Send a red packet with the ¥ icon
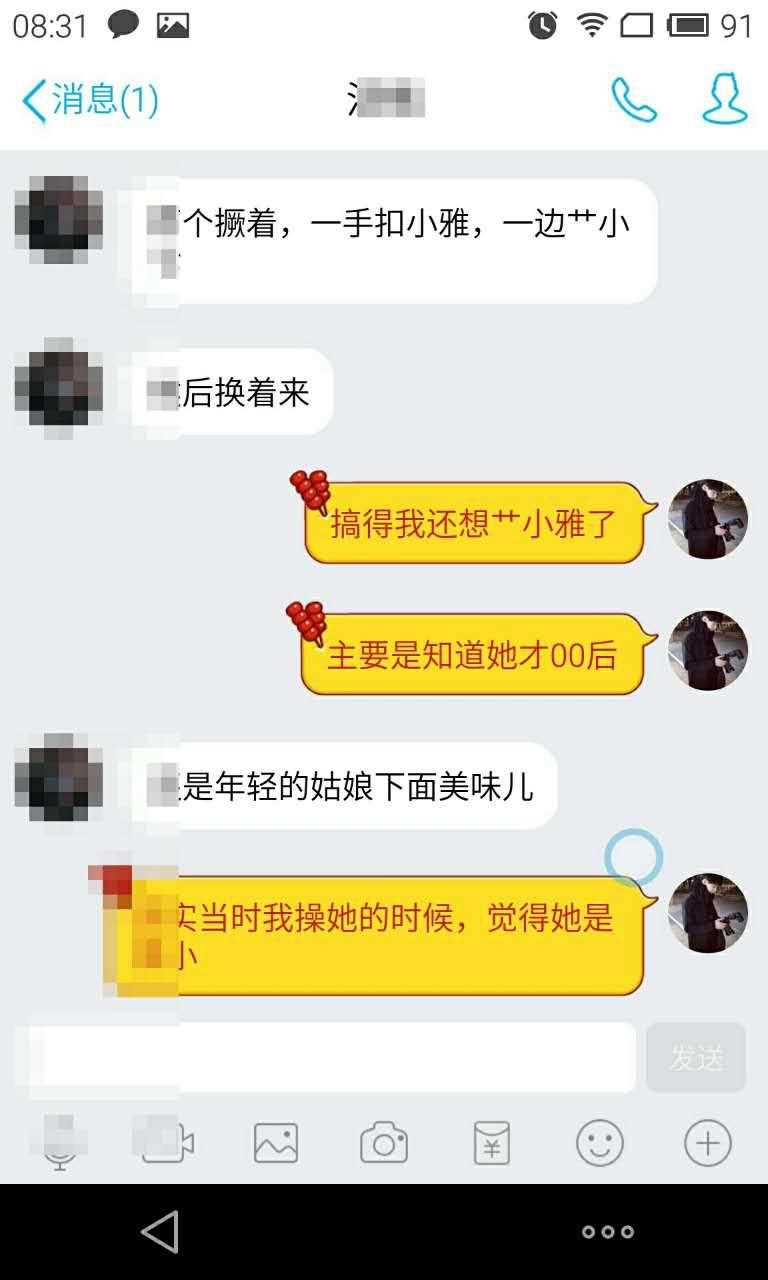The image size is (768, 1280). [x=492, y=1143]
